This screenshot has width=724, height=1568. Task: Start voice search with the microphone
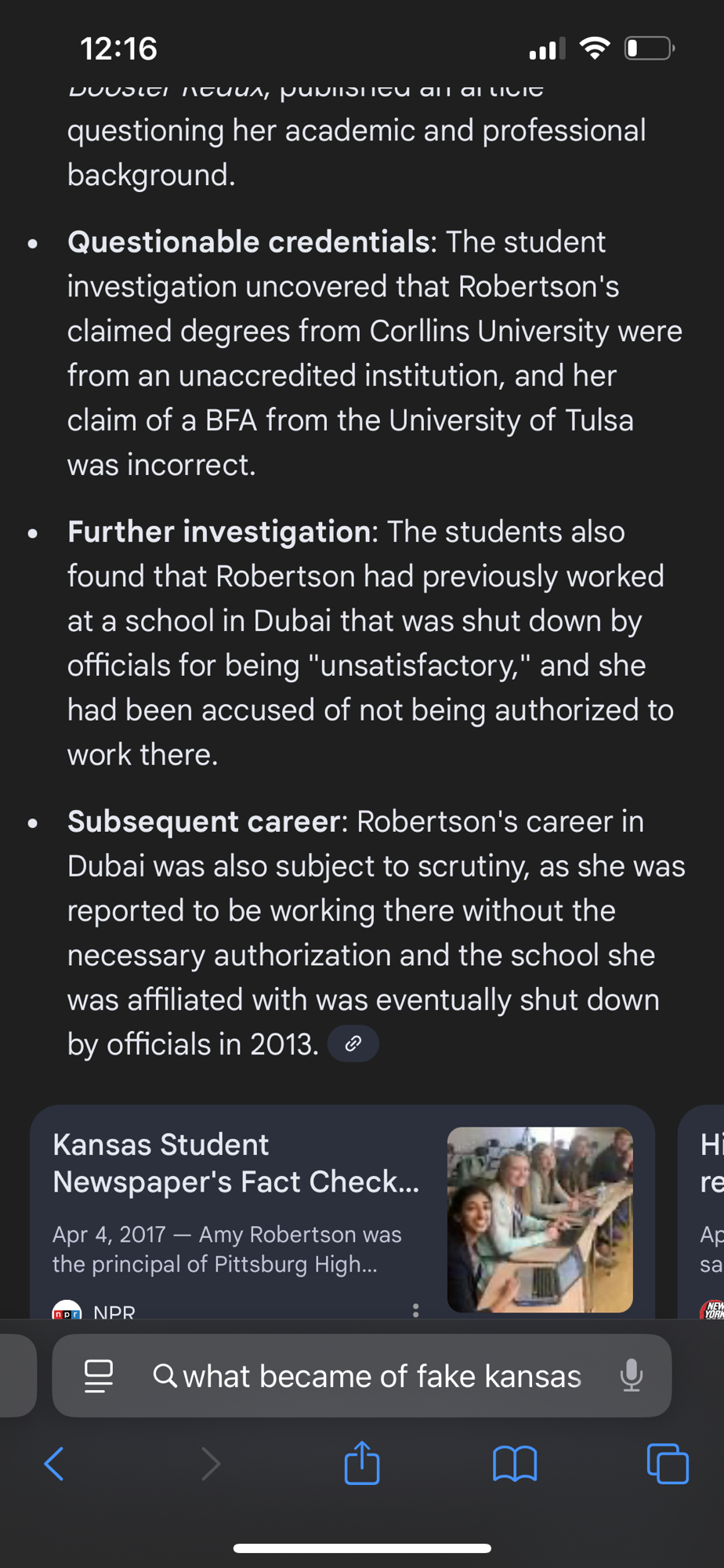coord(631,1376)
